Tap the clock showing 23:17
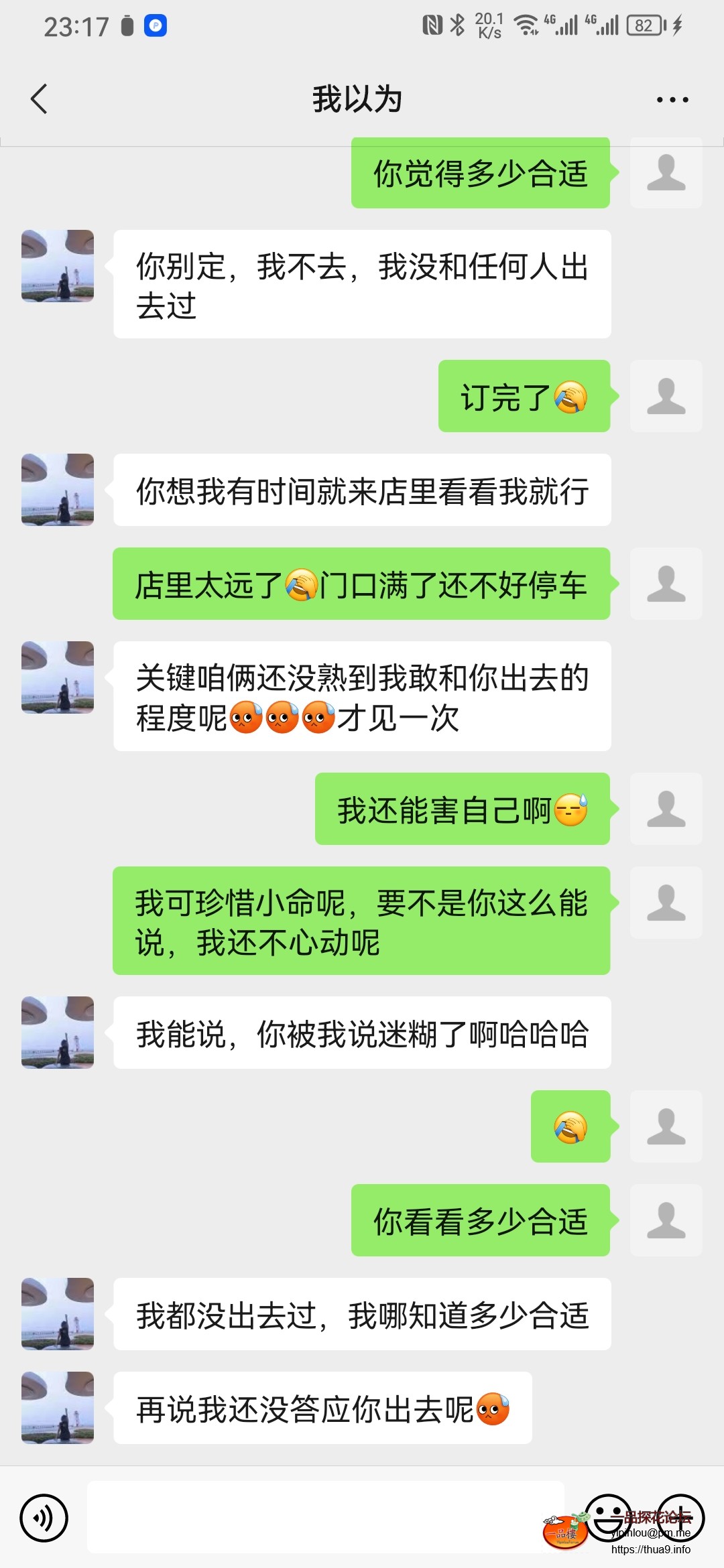Image resolution: width=724 pixels, height=1568 pixels. point(76,25)
